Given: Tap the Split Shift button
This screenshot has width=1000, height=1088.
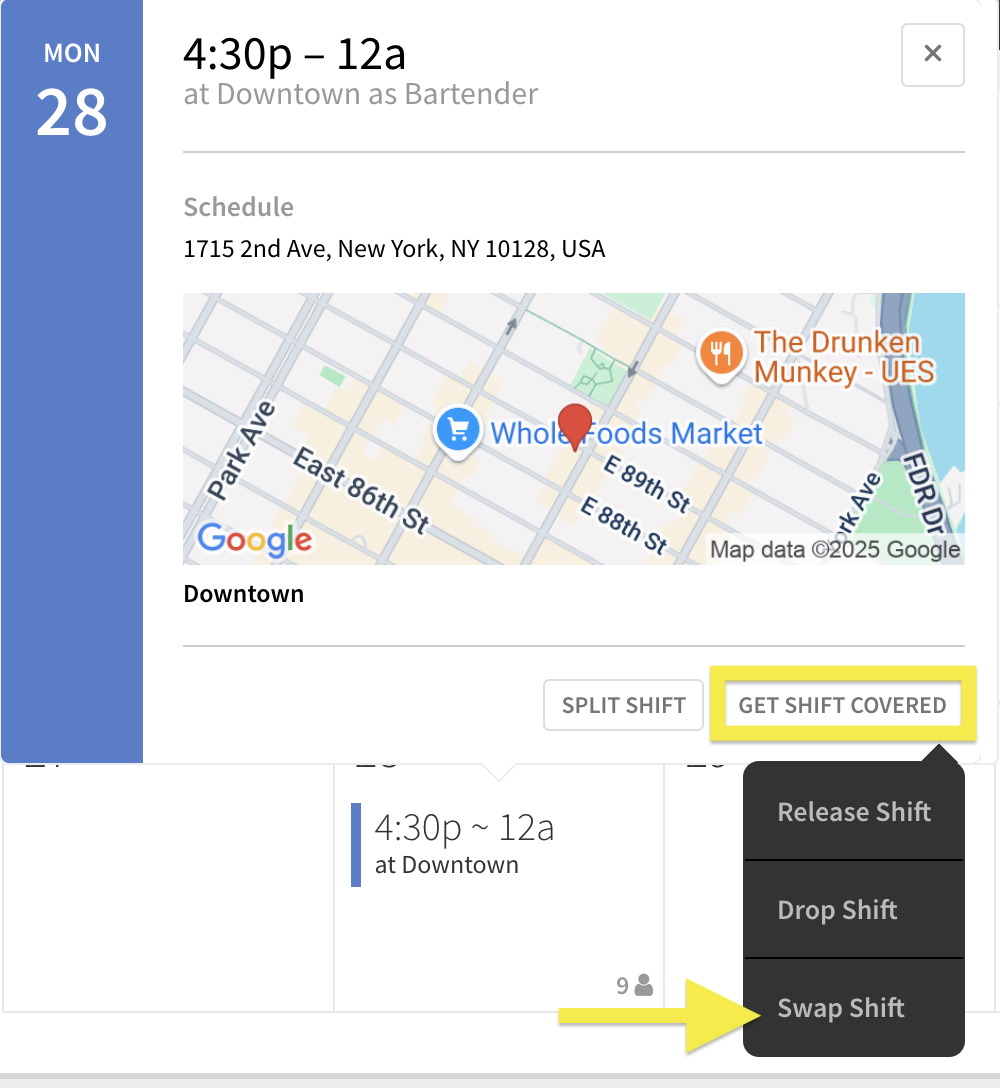Looking at the screenshot, I should click(623, 705).
